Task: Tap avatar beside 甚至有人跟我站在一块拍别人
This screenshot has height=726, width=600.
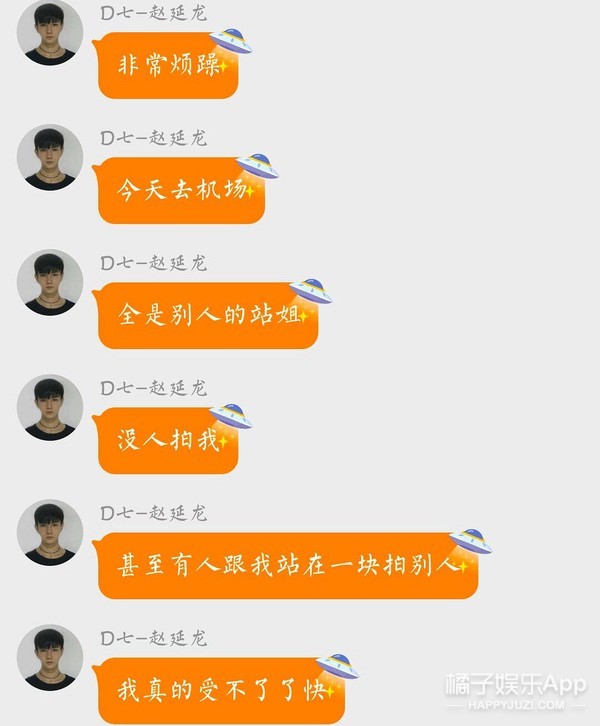Action: [x=50, y=533]
